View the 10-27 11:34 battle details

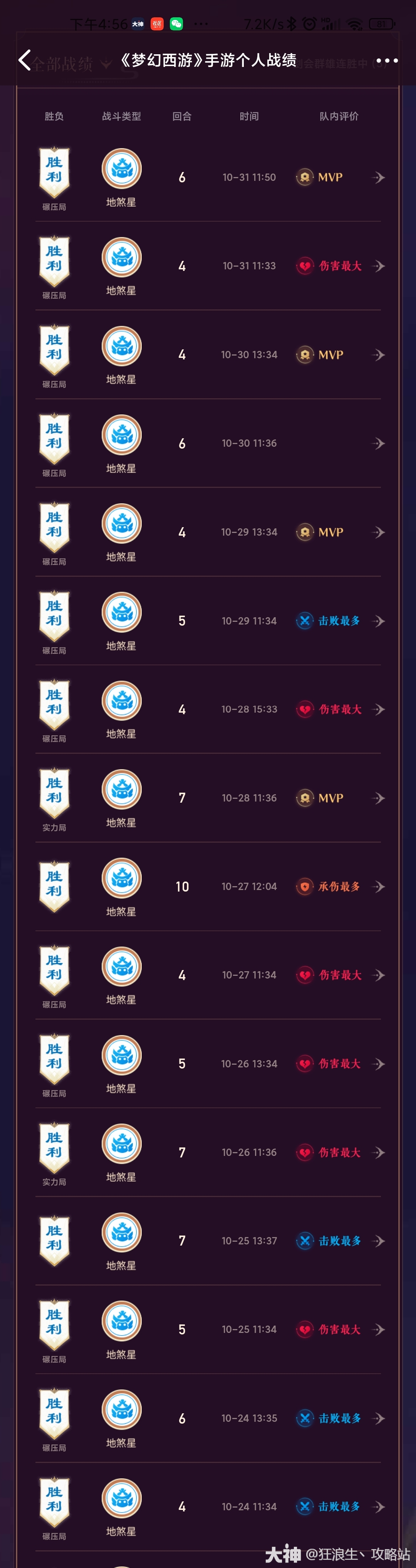coord(378,975)
